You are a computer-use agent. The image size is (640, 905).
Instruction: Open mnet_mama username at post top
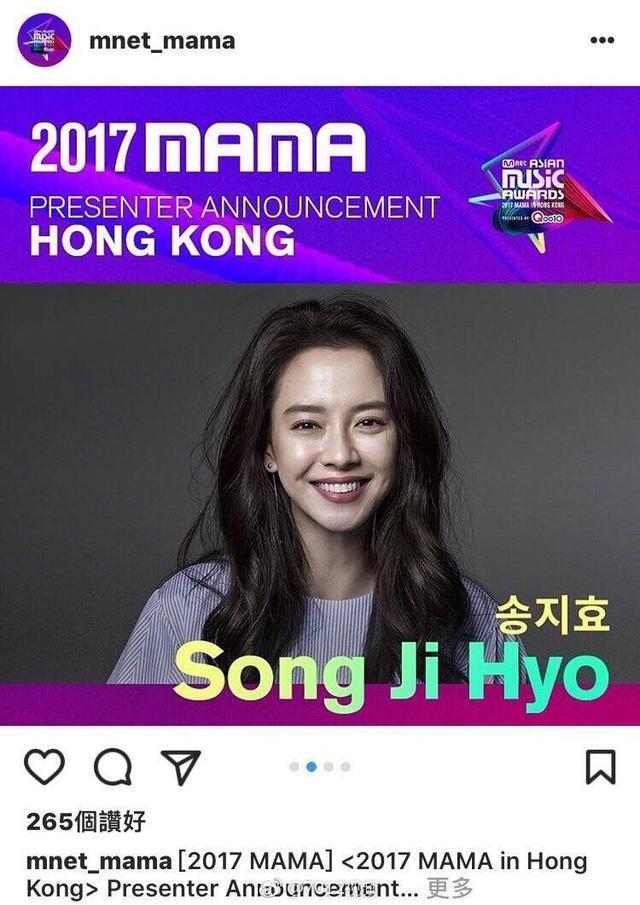(162, 41)
